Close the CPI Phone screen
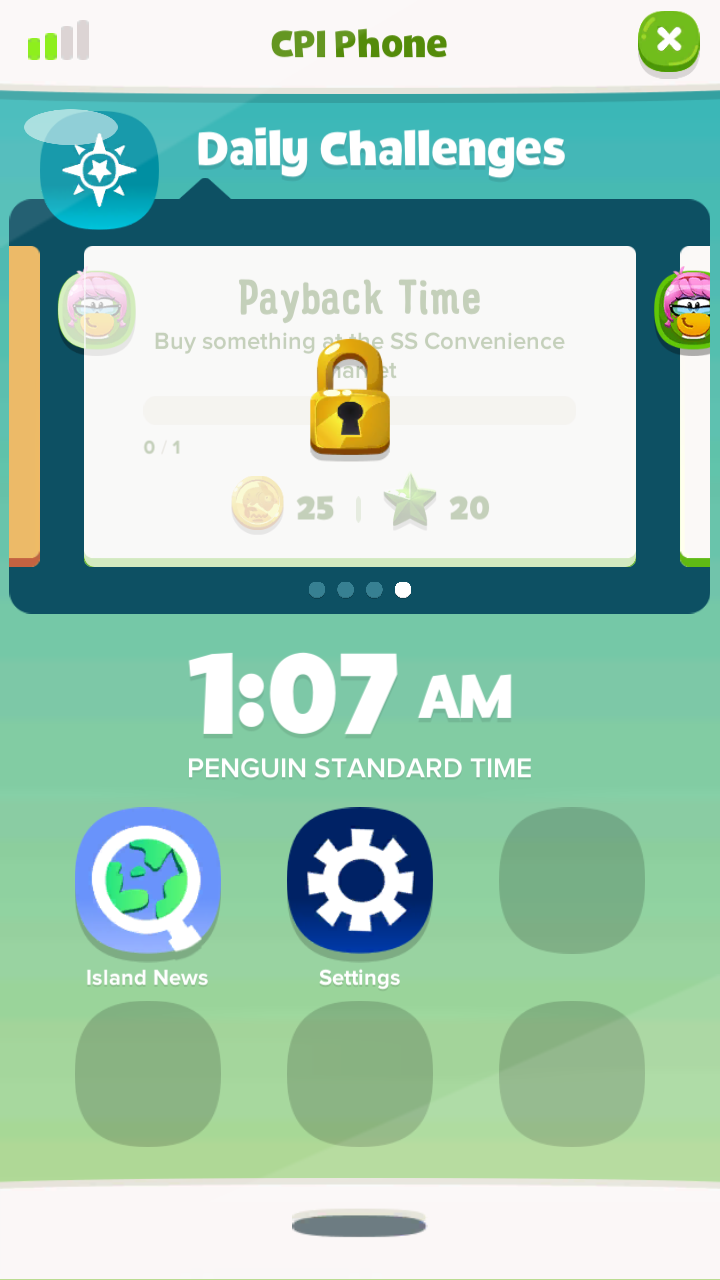The height and width of the screenshot is (1280, 720). tap(668, 41)
